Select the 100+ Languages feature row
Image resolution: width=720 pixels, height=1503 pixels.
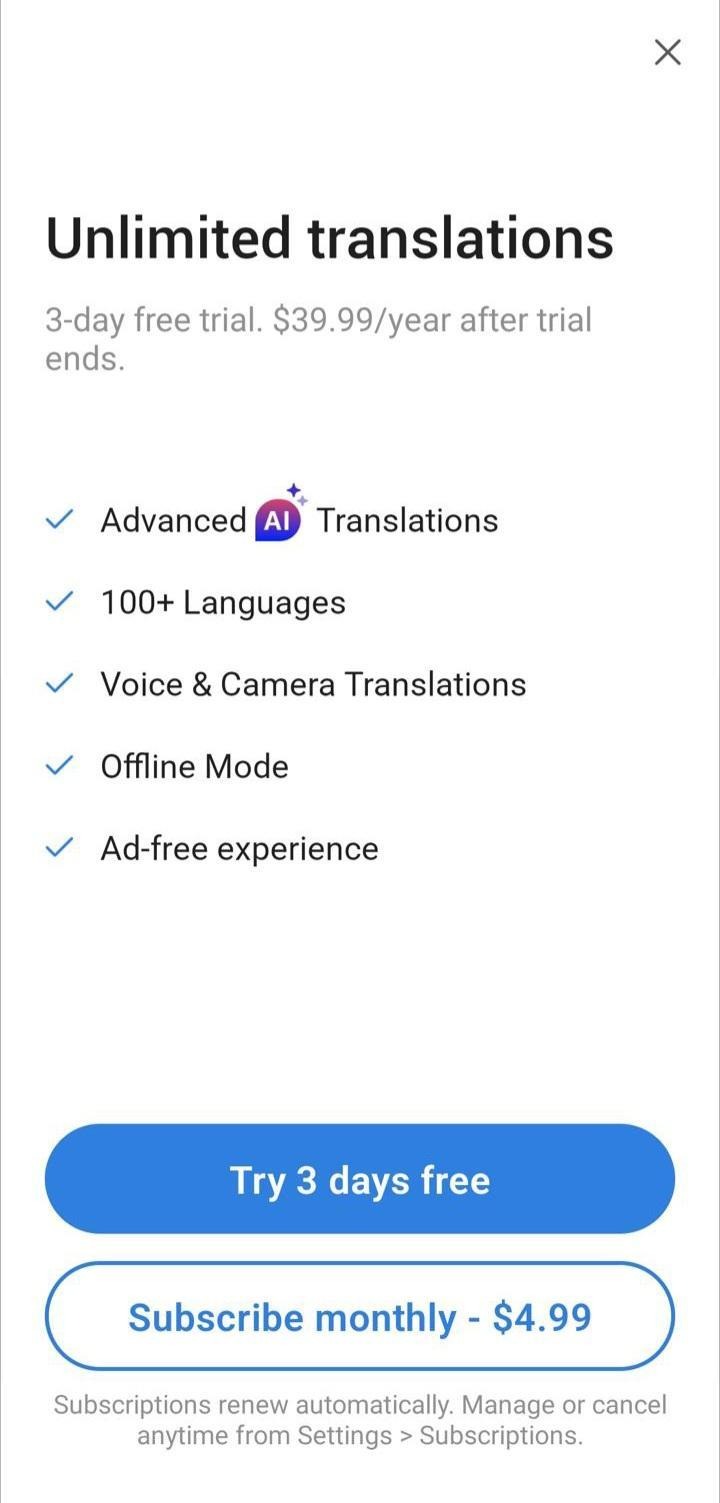pyautogui.click(x=222, y=600)
